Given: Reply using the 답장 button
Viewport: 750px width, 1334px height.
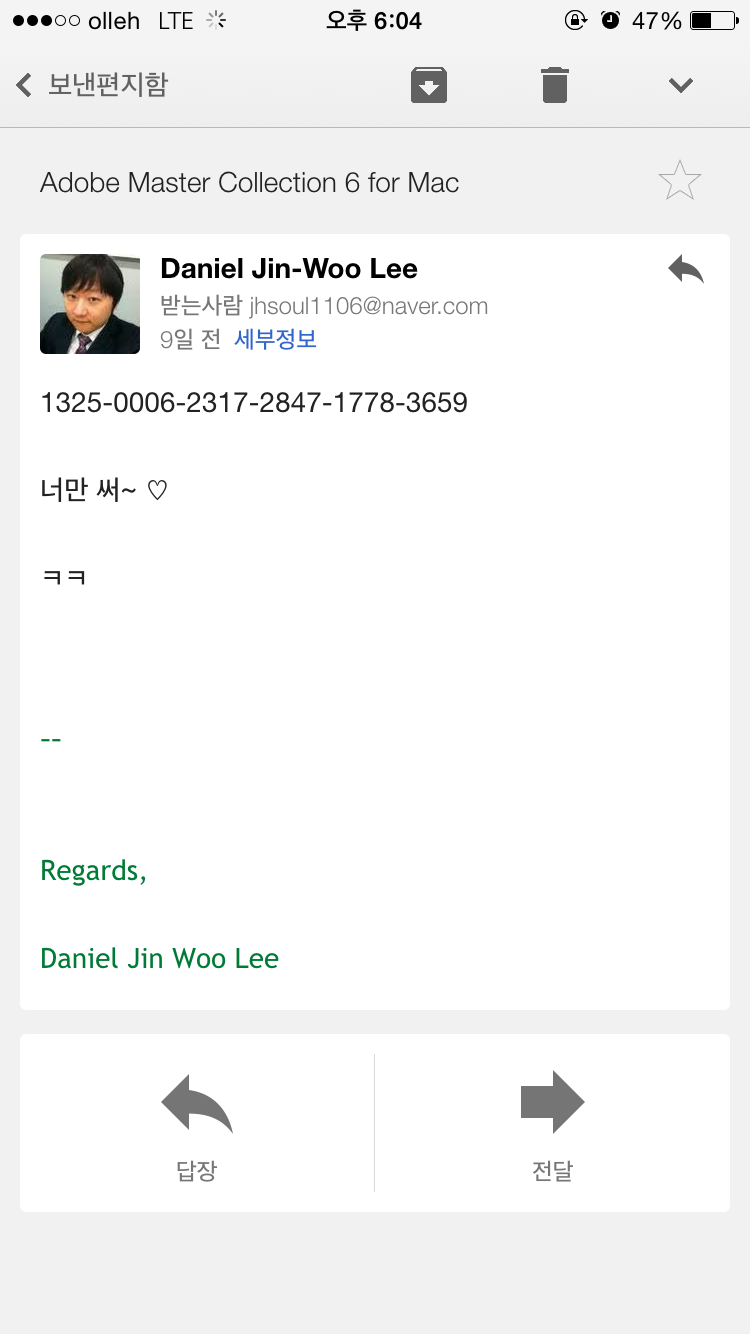Looking at the screenshot, I should 197,1123.
